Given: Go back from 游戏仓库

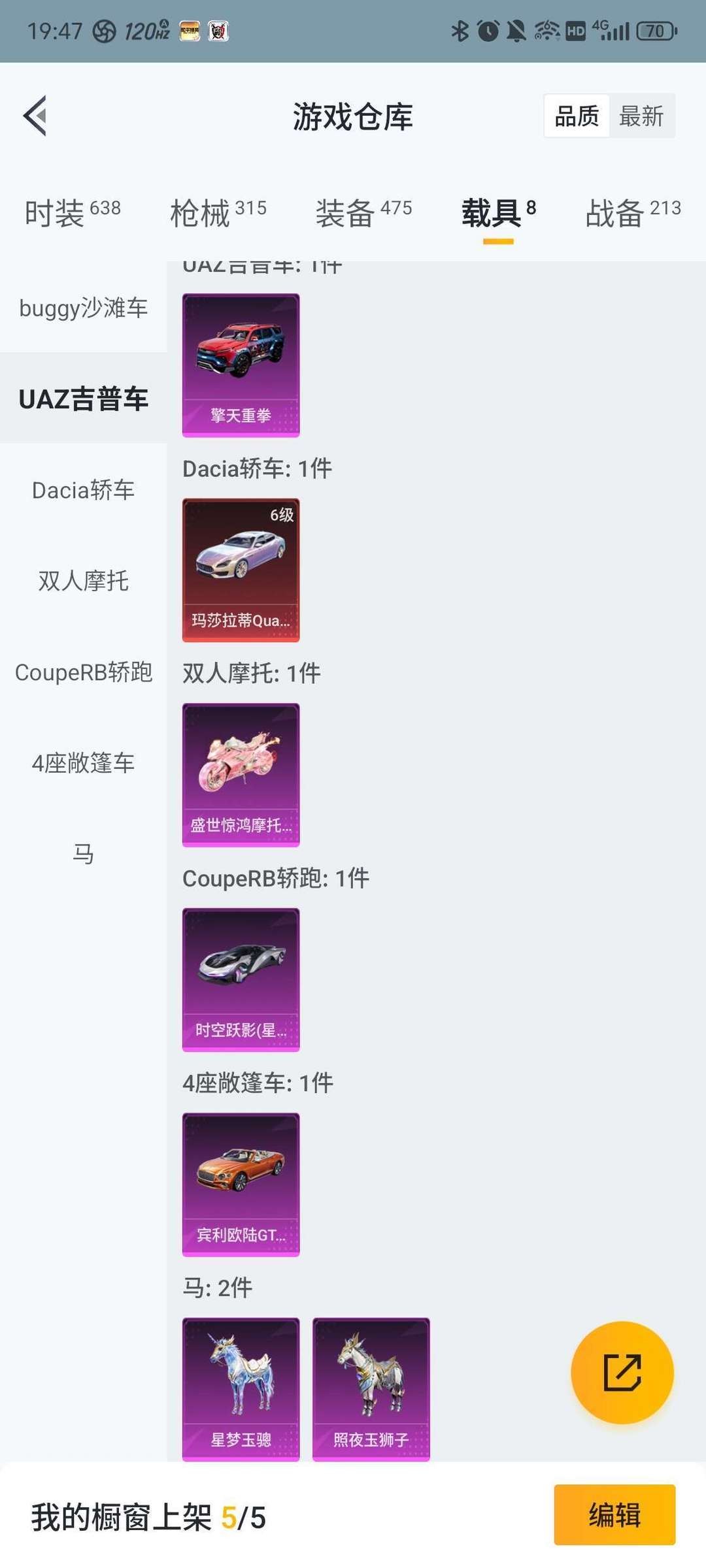Looking at the screenshot, I should click(x=35, y=116).
